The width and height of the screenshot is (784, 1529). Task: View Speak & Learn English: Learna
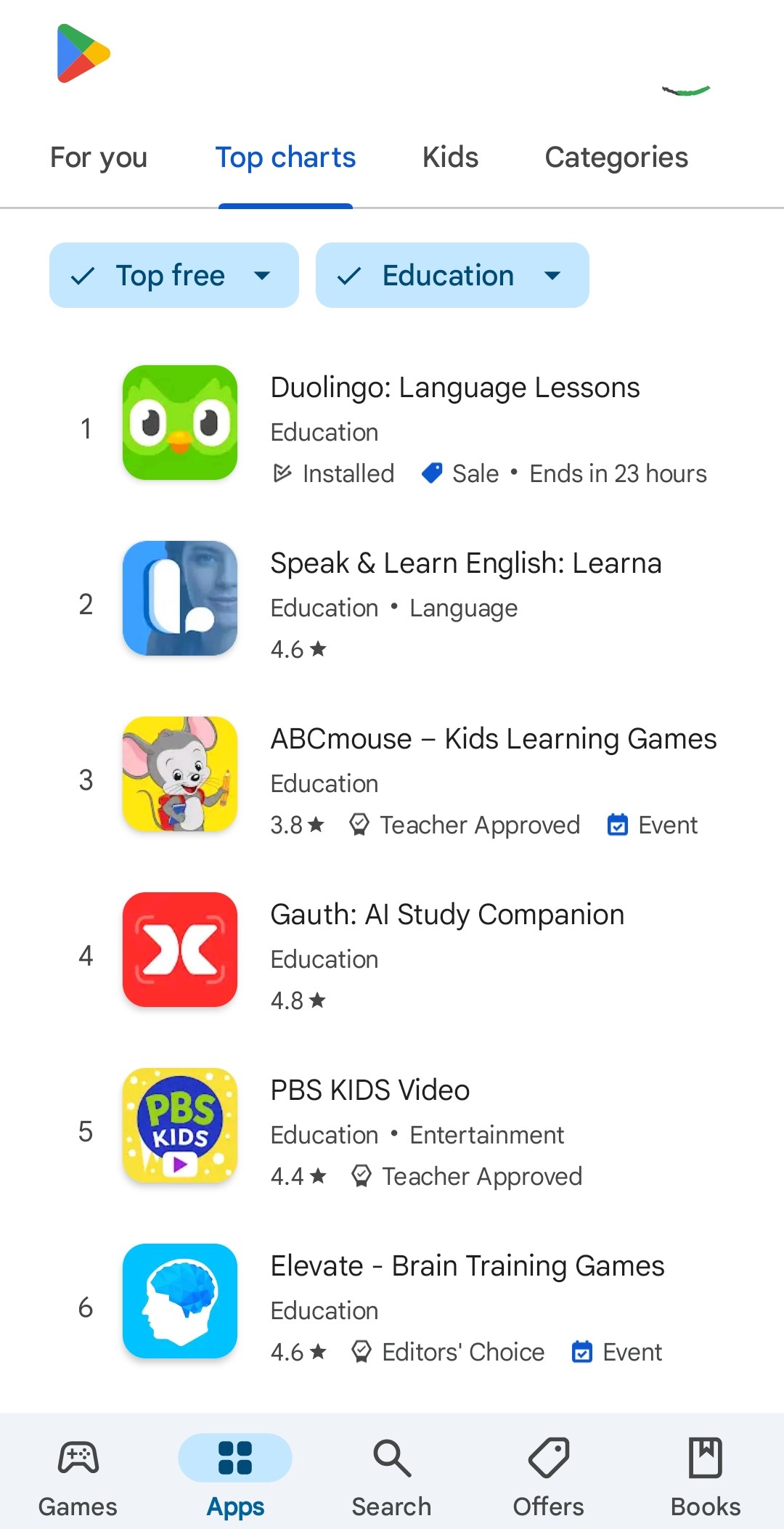pos(392,604)
